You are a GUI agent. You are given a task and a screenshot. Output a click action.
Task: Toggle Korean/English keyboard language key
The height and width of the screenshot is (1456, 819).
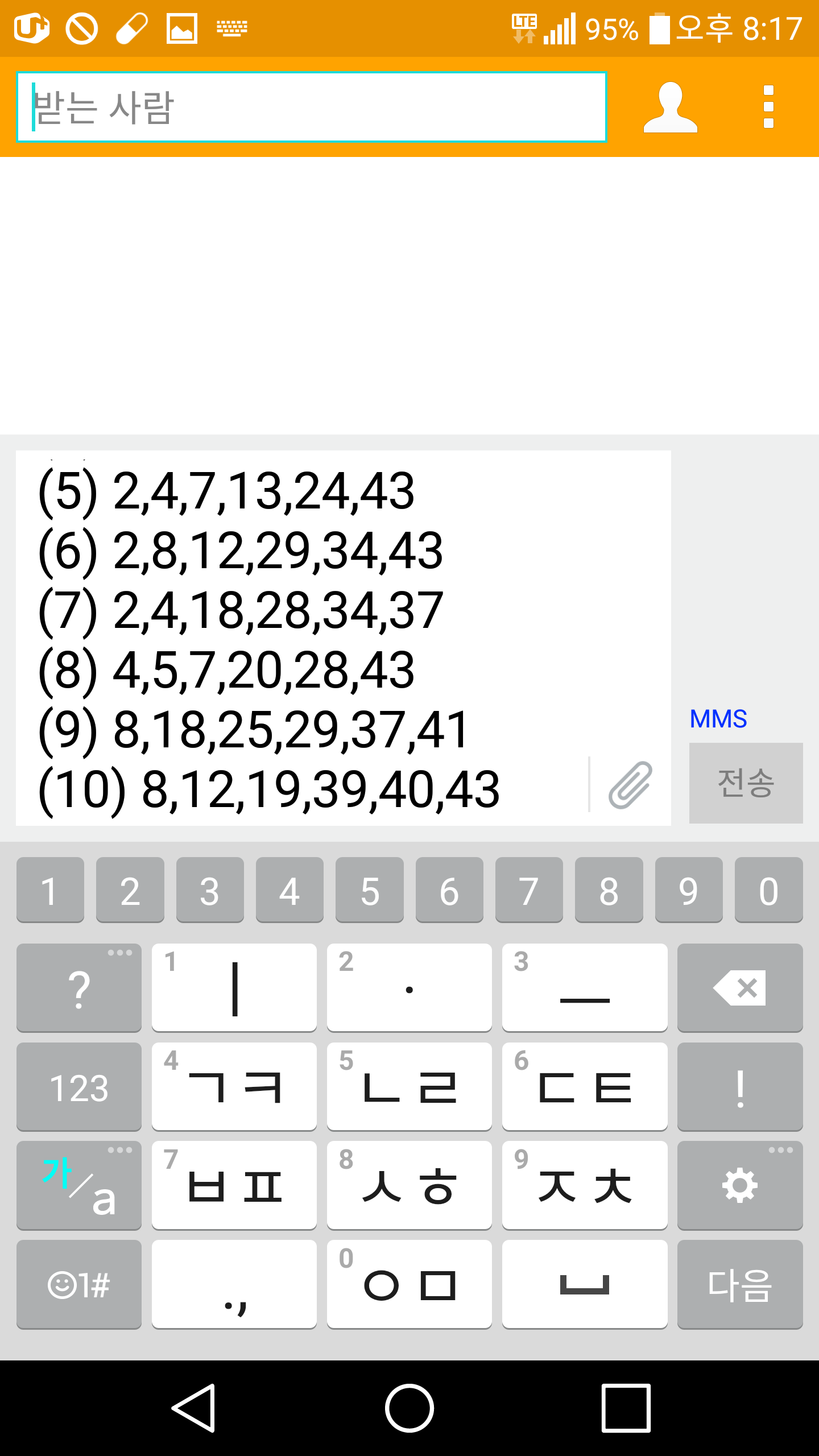(x=78, y=1185)
